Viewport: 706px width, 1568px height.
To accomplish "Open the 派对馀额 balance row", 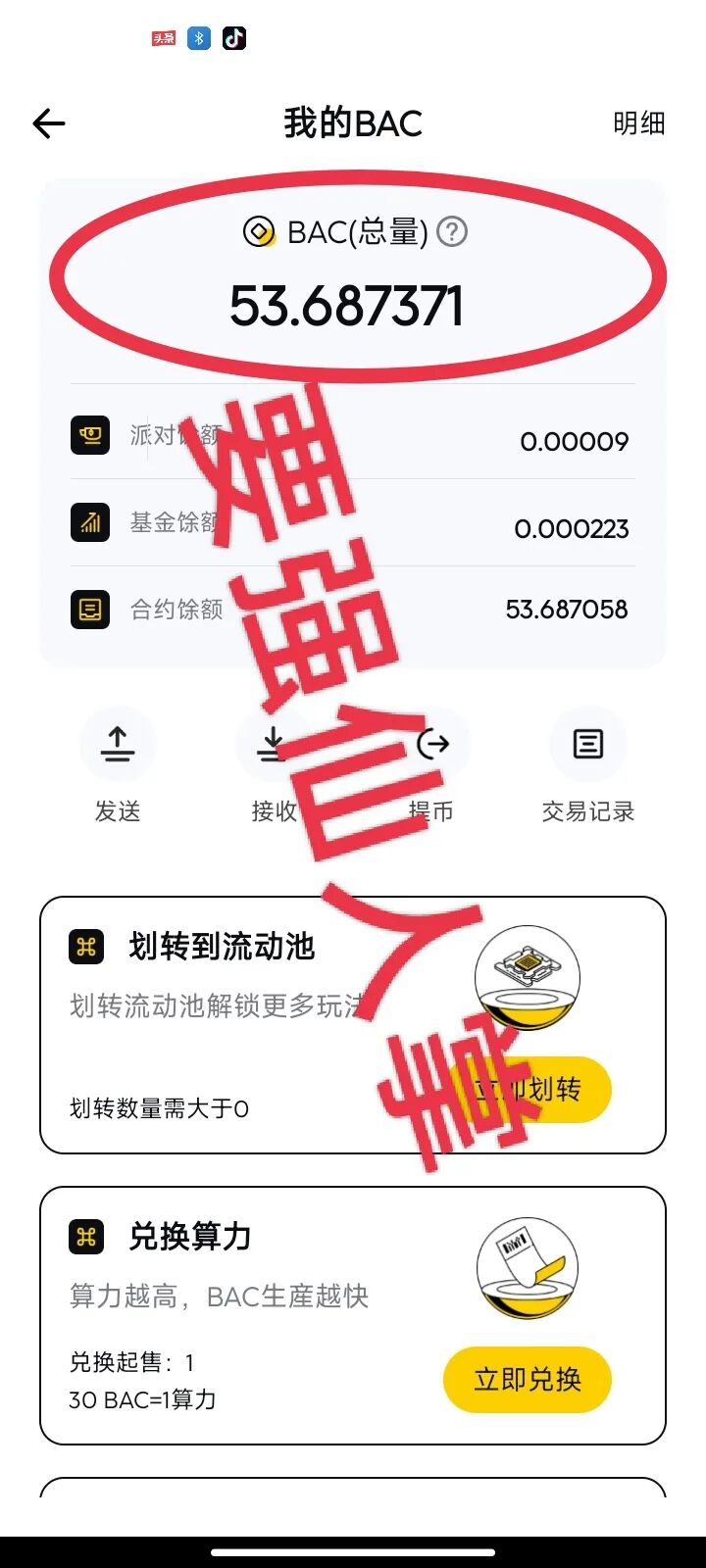I will (353, 436).
